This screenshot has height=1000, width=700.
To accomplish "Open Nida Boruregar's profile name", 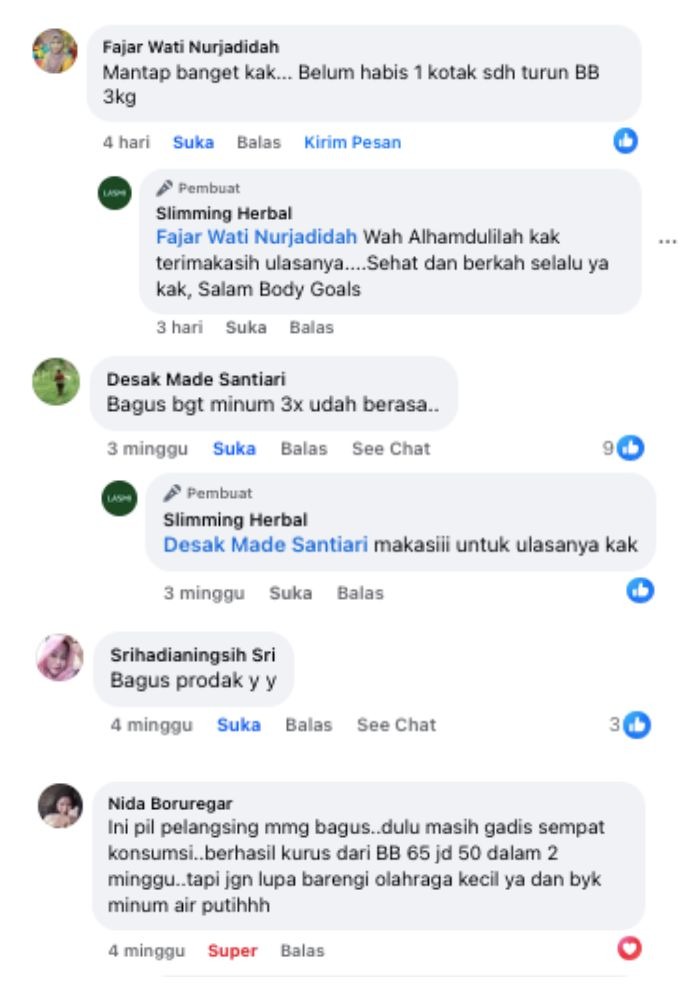I will click(x=168, y=803).
